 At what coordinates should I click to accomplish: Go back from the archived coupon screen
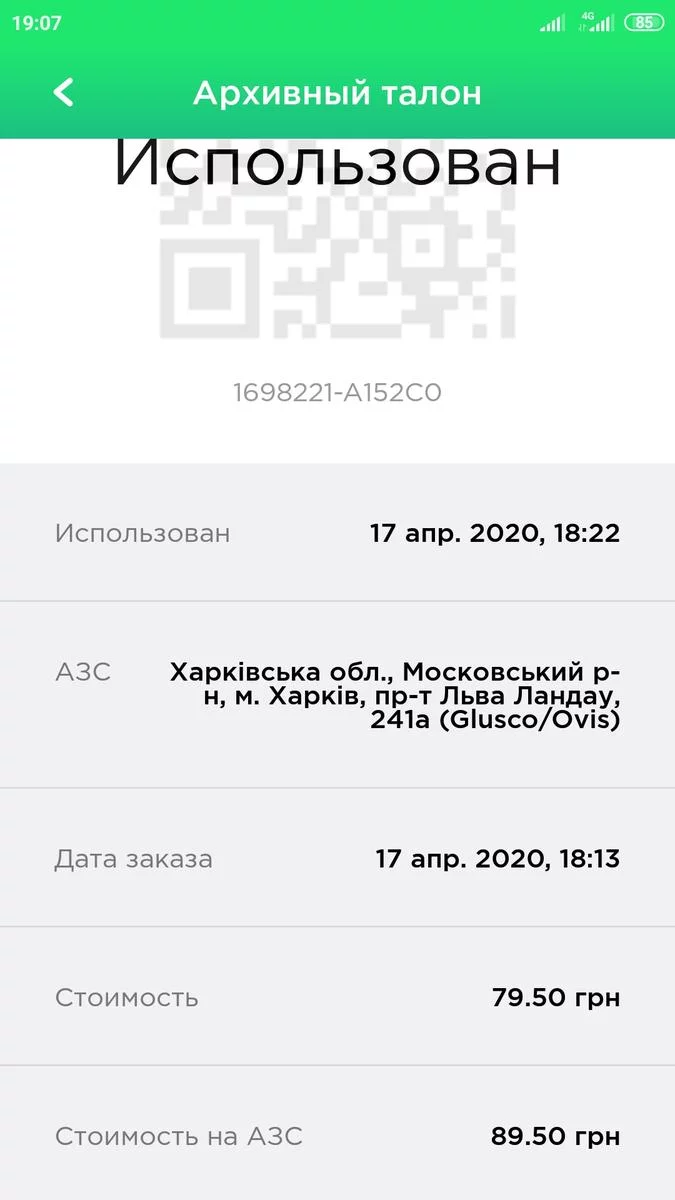point(63,93)
